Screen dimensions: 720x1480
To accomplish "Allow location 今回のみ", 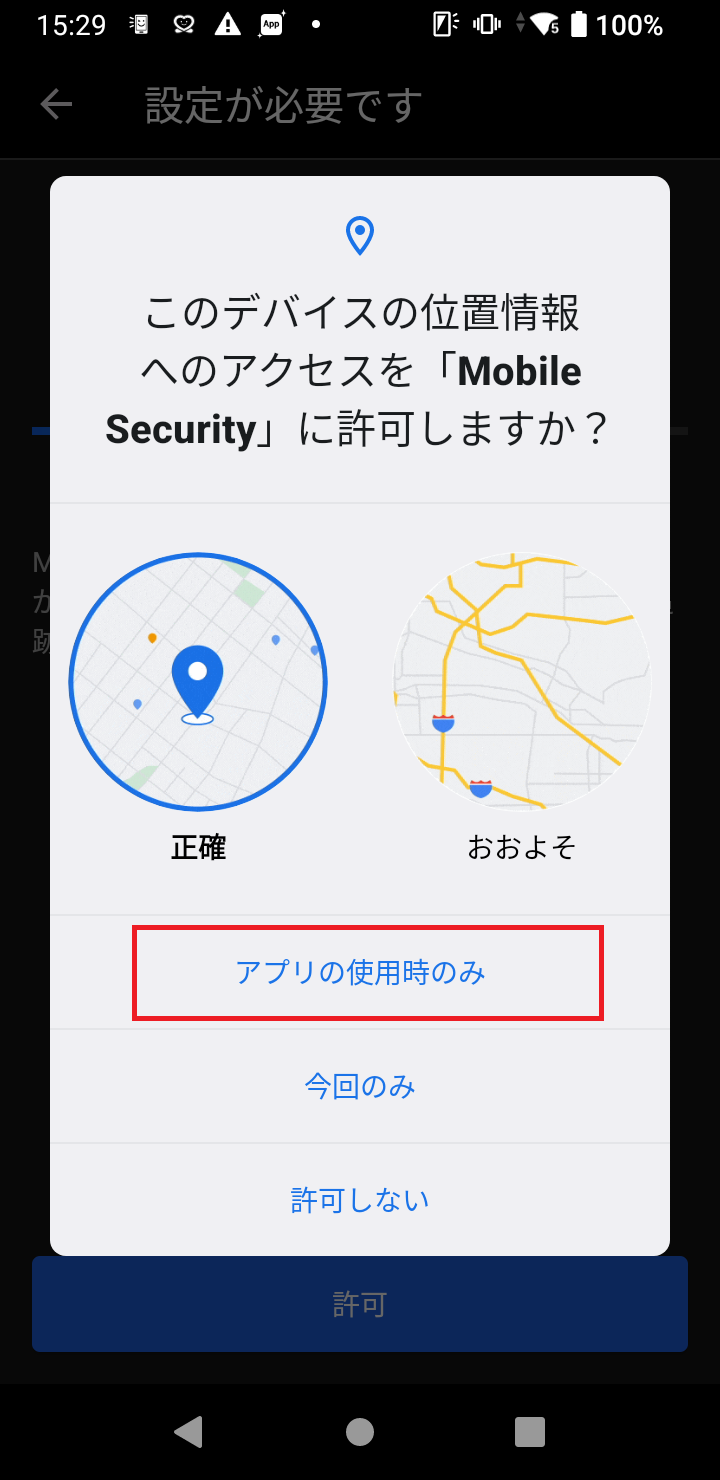I will click(x=360, y=1086).
